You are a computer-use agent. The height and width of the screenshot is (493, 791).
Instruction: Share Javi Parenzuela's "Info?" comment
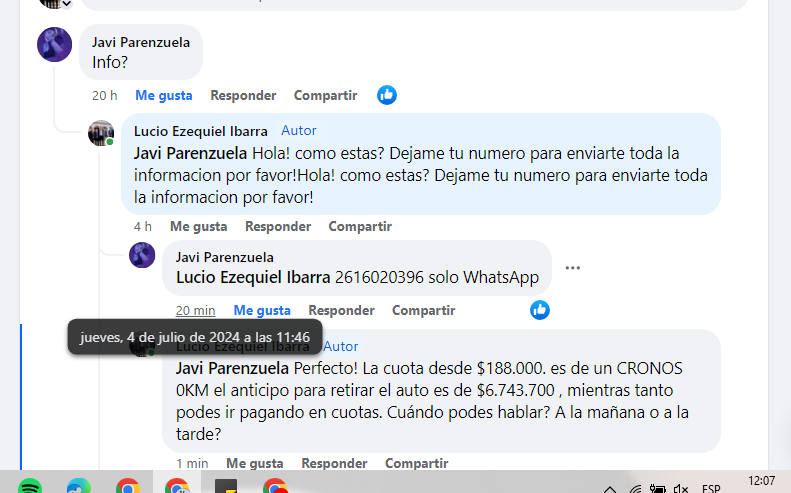325,95
